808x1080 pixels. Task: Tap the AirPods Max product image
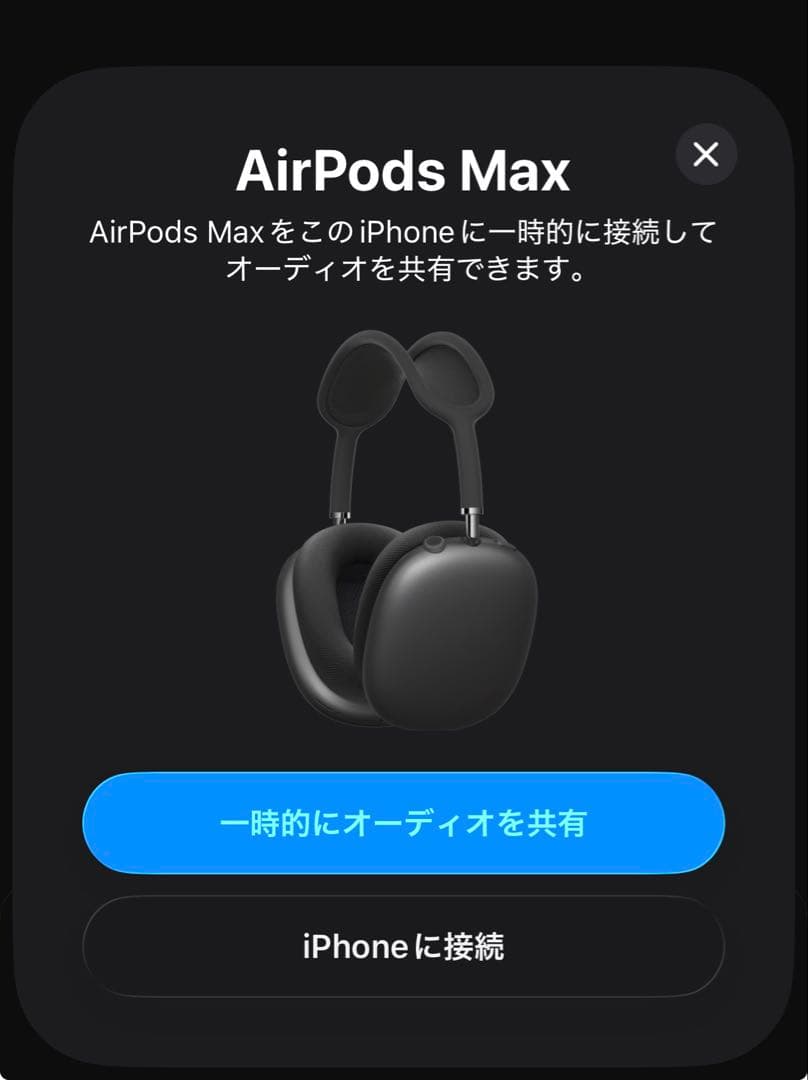[404, 530]
